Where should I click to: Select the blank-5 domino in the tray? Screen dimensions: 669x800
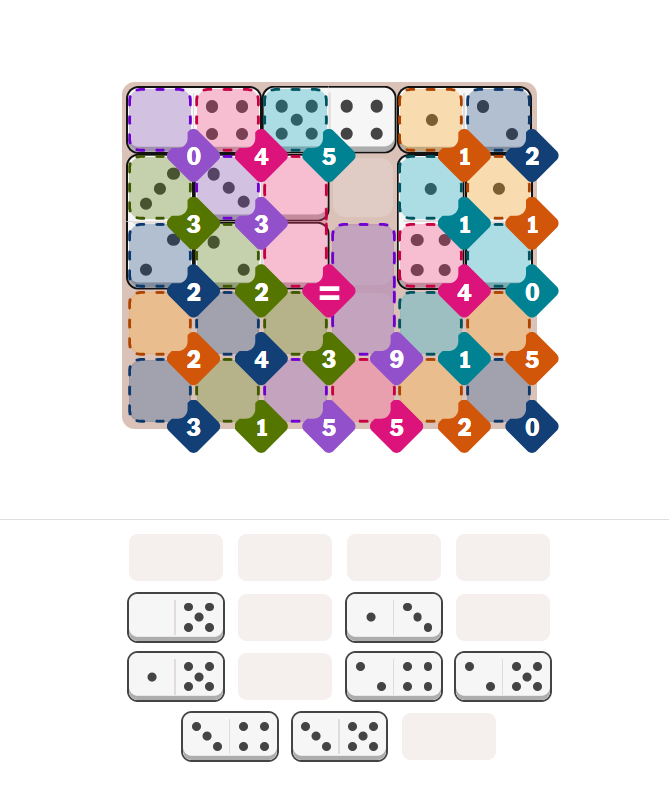point(176,617)
